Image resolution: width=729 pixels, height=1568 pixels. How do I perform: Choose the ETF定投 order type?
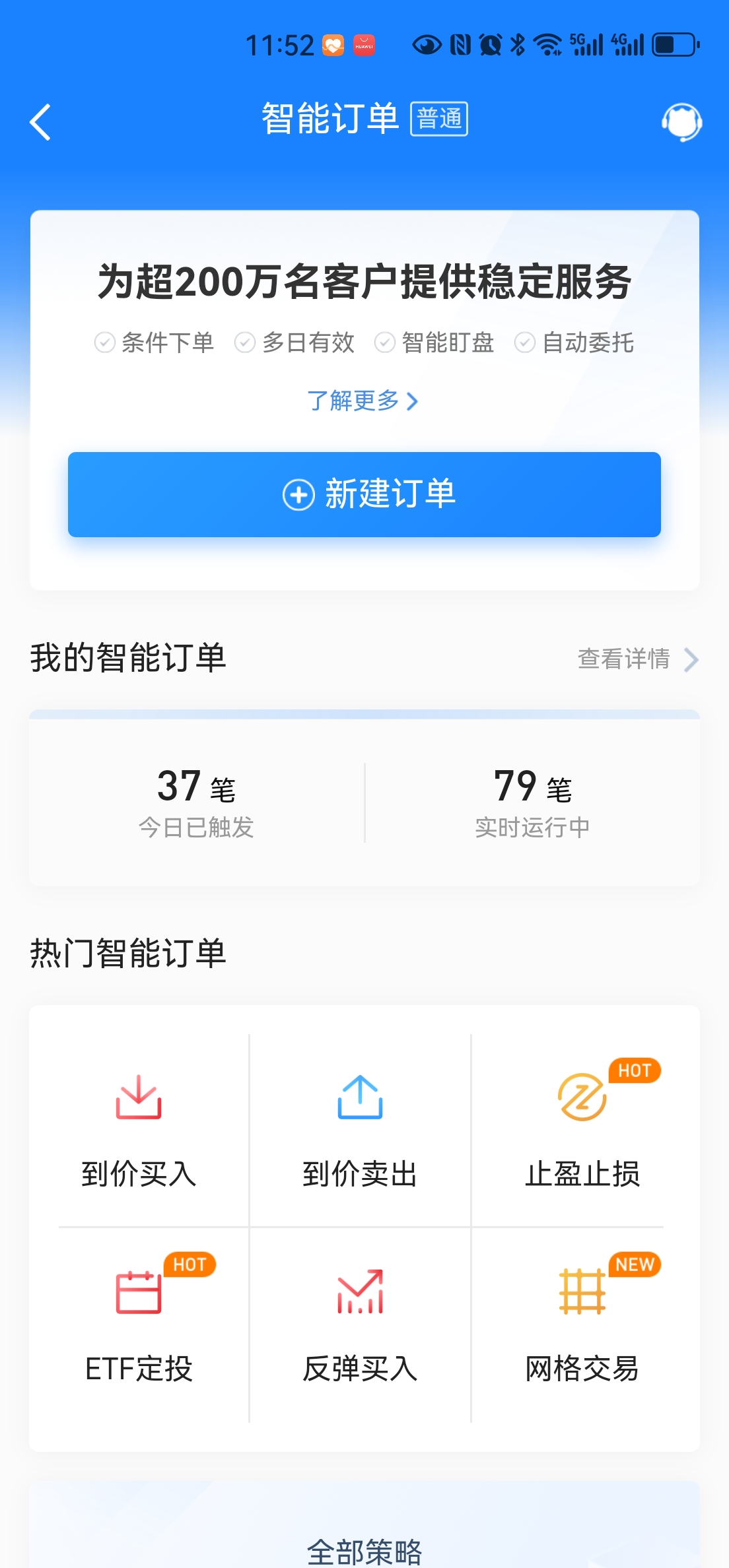tap(139, 1325)
